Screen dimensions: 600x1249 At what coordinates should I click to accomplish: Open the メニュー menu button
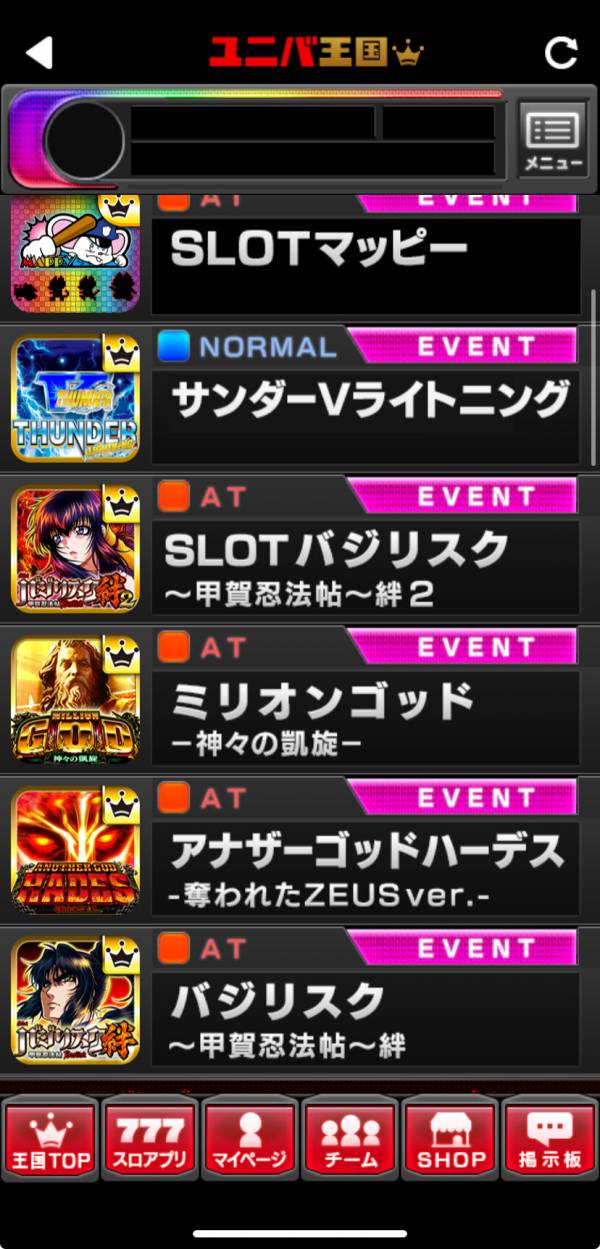553,140
